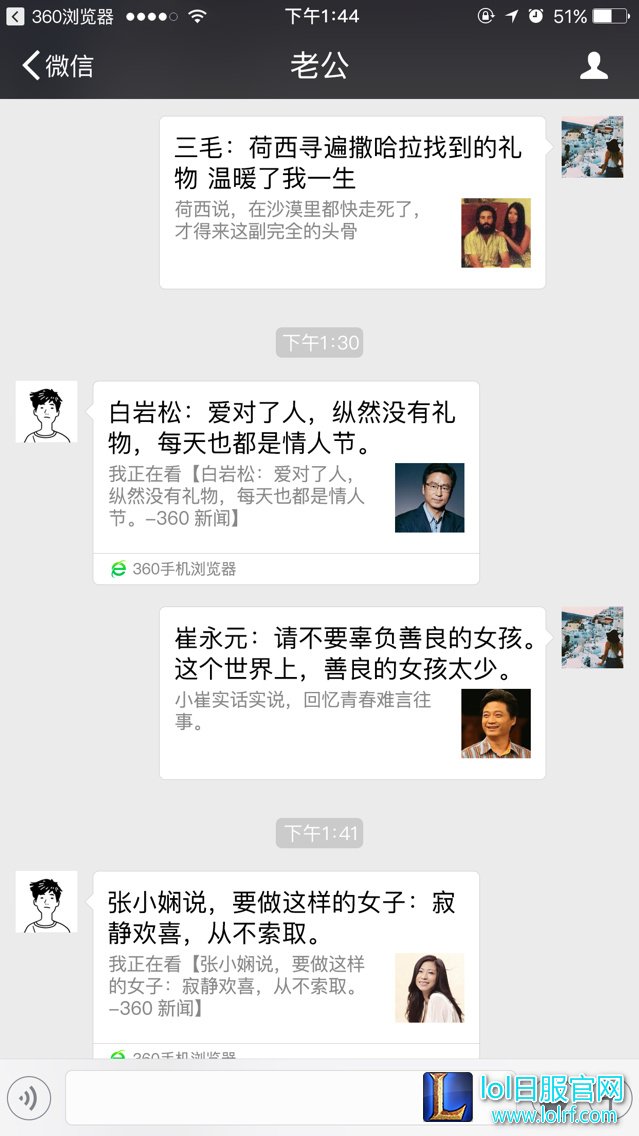Open the chat info profile icon
This screenshot has height=1136, width=639.
tap(594, 66)
